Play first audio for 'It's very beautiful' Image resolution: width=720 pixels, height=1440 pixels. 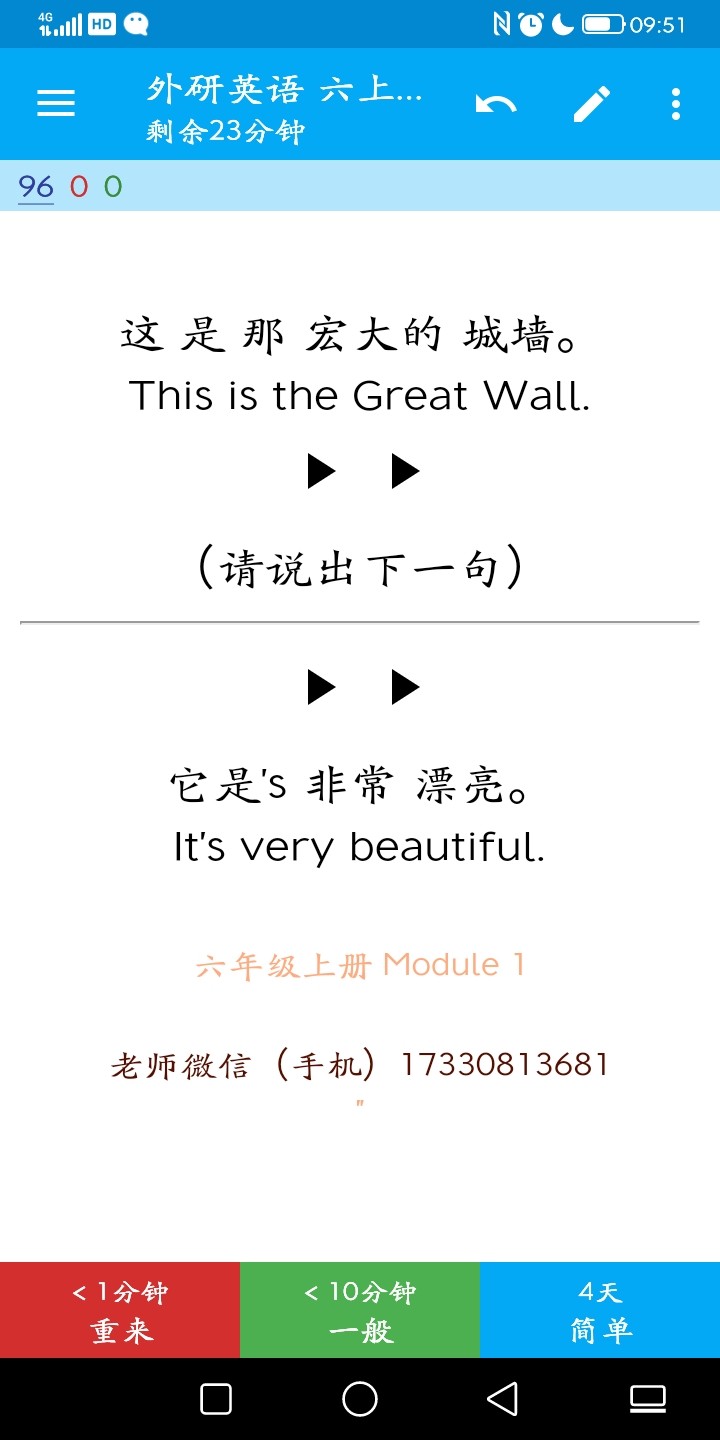(321, 687)
